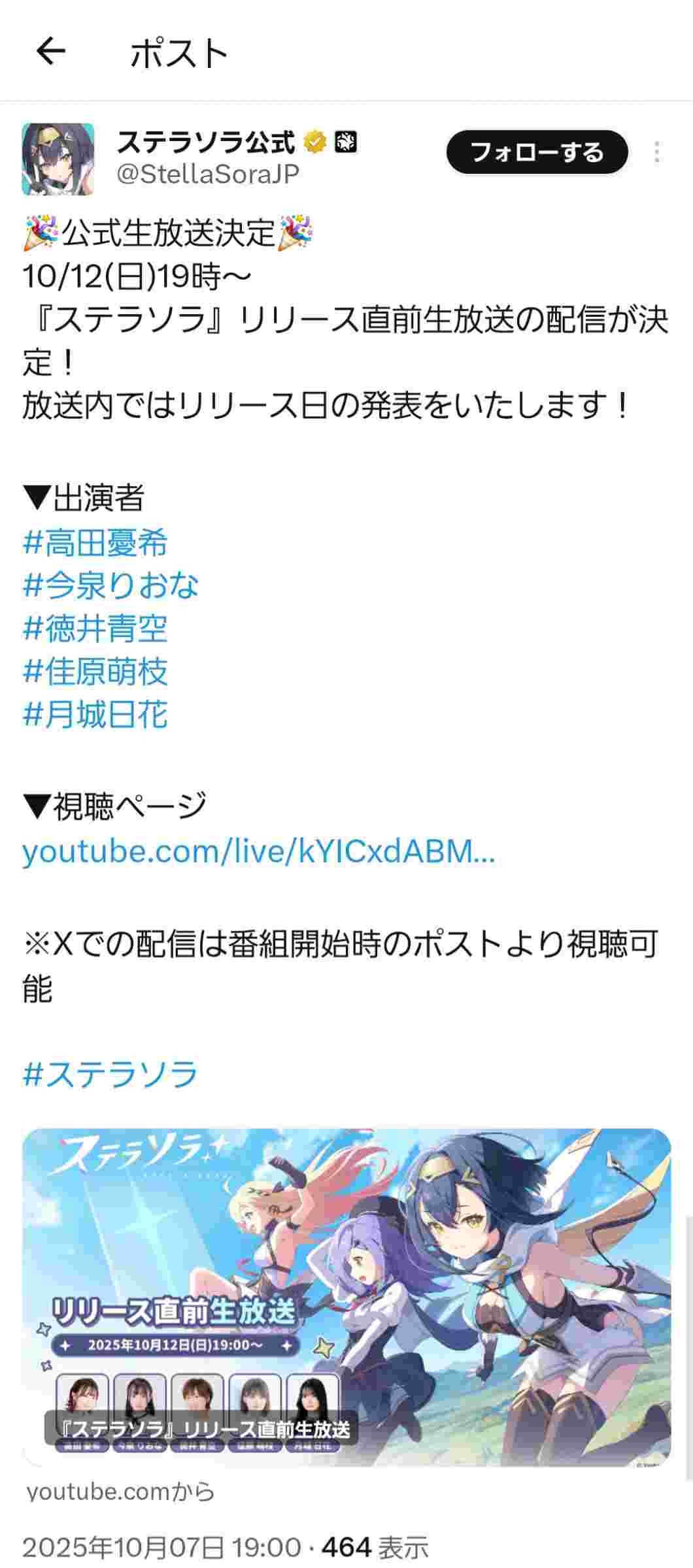Open the youtube.com/live link

[x=258, y=851]
